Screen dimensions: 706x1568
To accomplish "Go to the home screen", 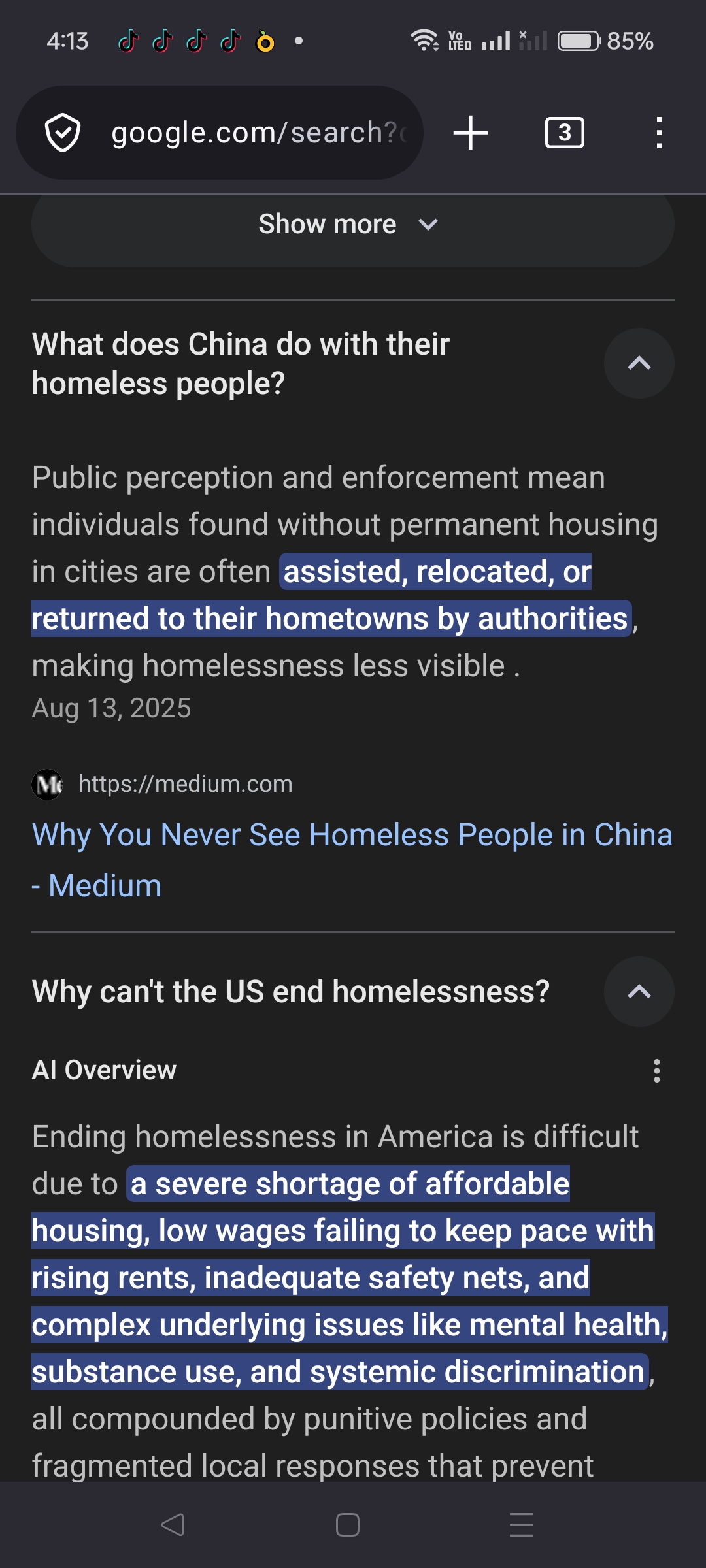I will pos(347,1525).
